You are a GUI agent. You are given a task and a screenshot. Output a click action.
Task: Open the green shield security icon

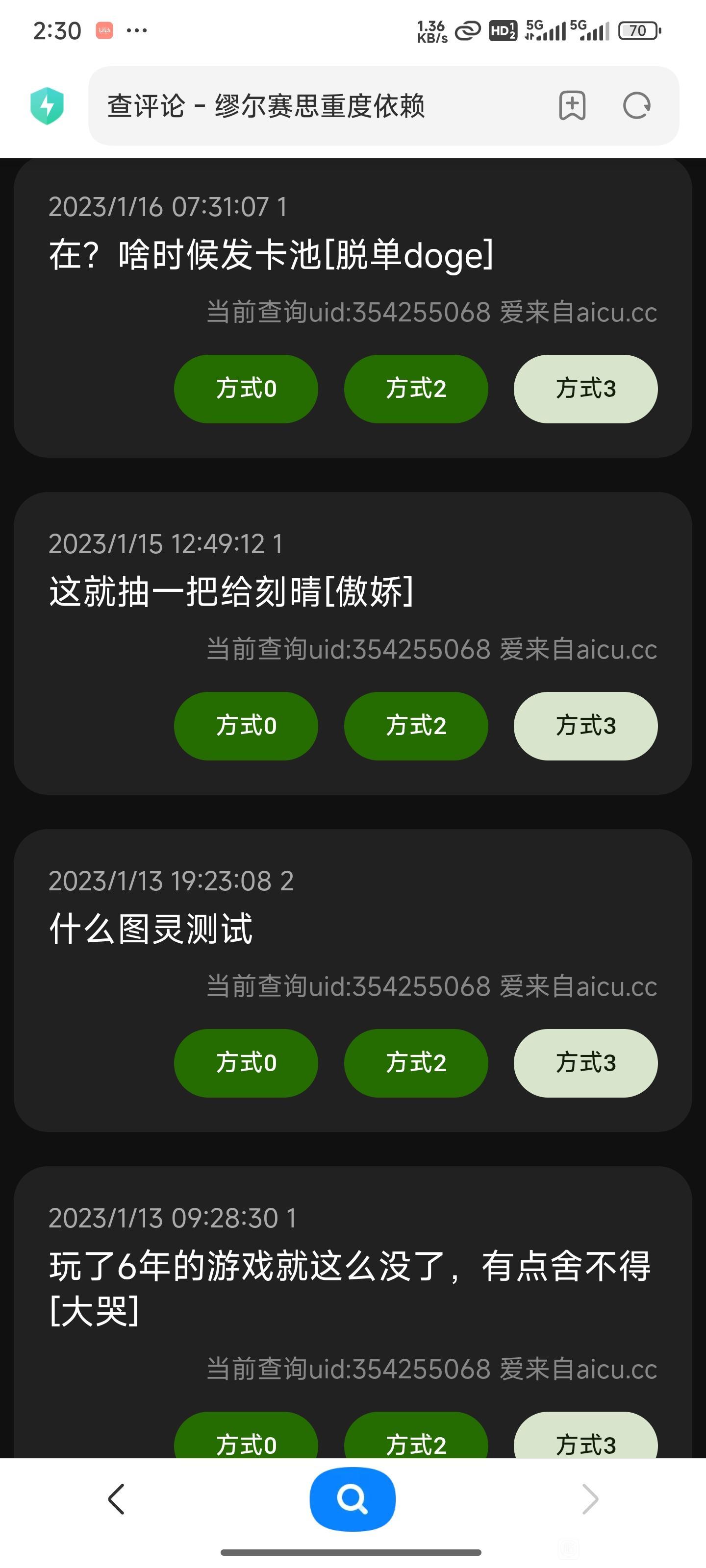tap(47, 106)
